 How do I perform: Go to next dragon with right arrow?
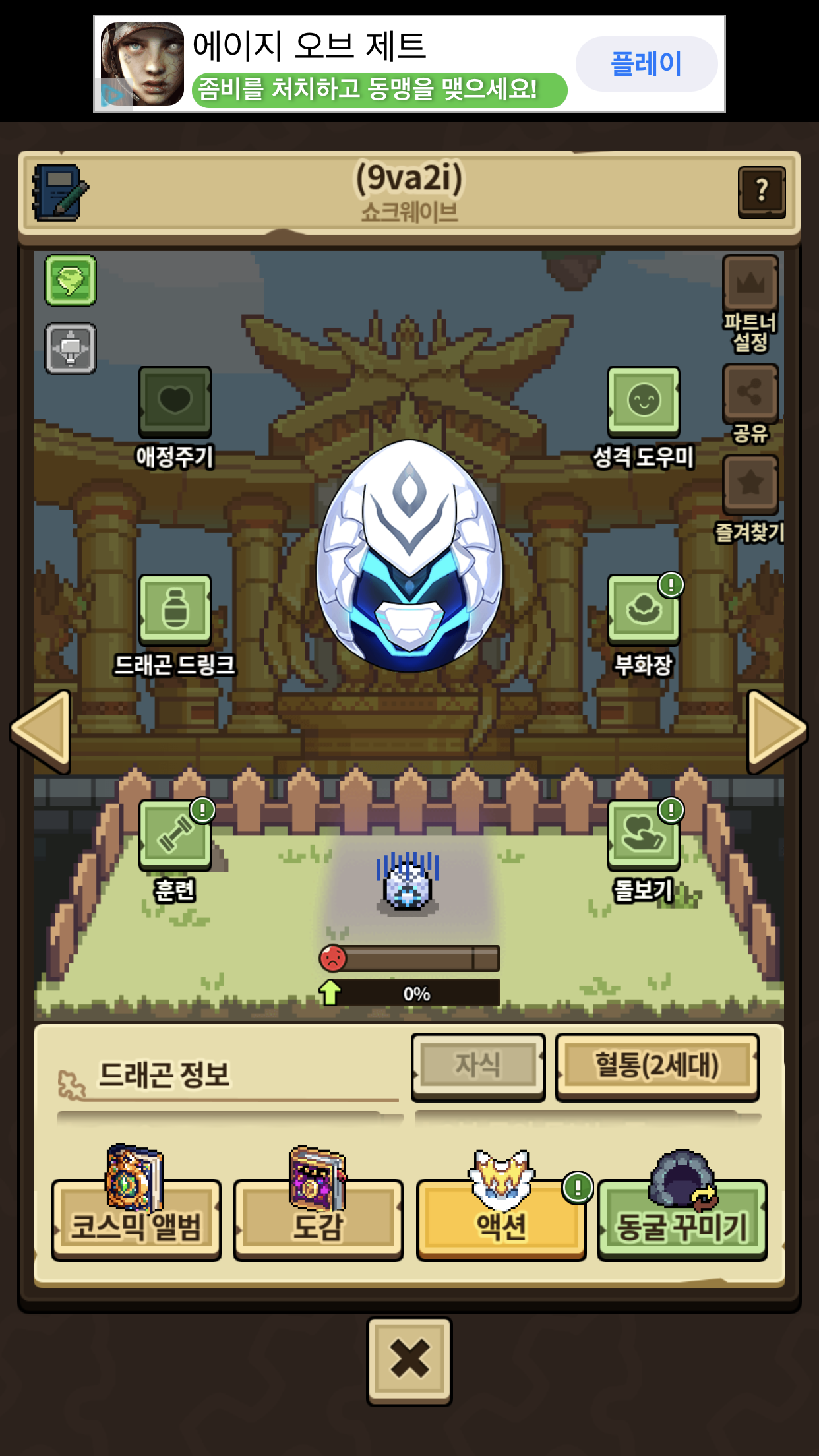tap(777, 731)
